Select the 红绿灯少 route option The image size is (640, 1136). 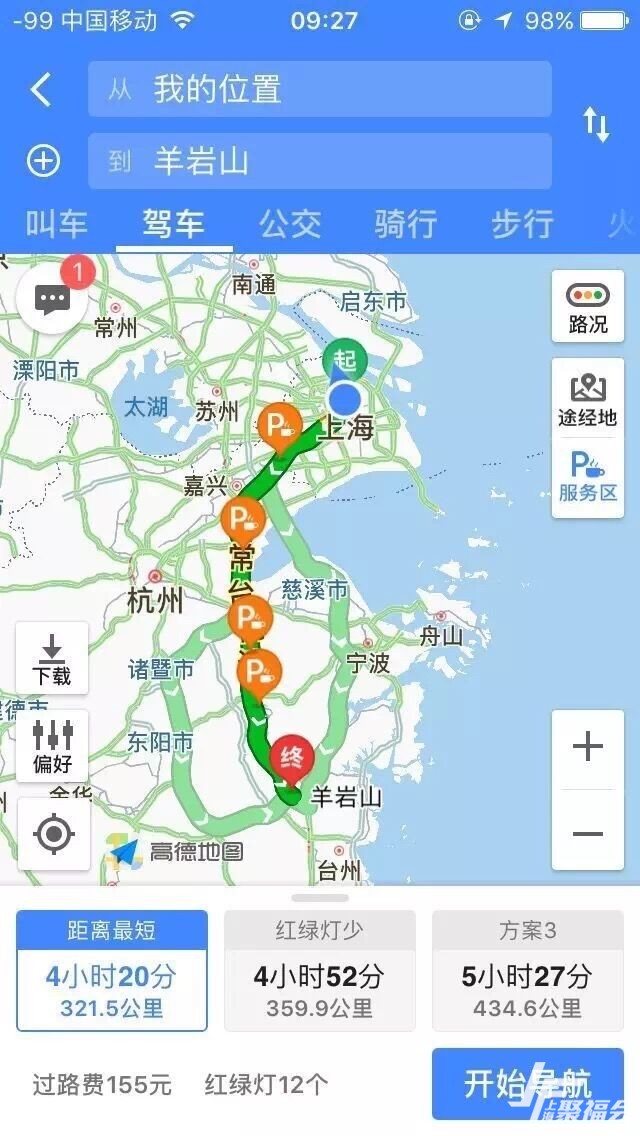pos(319,970)
